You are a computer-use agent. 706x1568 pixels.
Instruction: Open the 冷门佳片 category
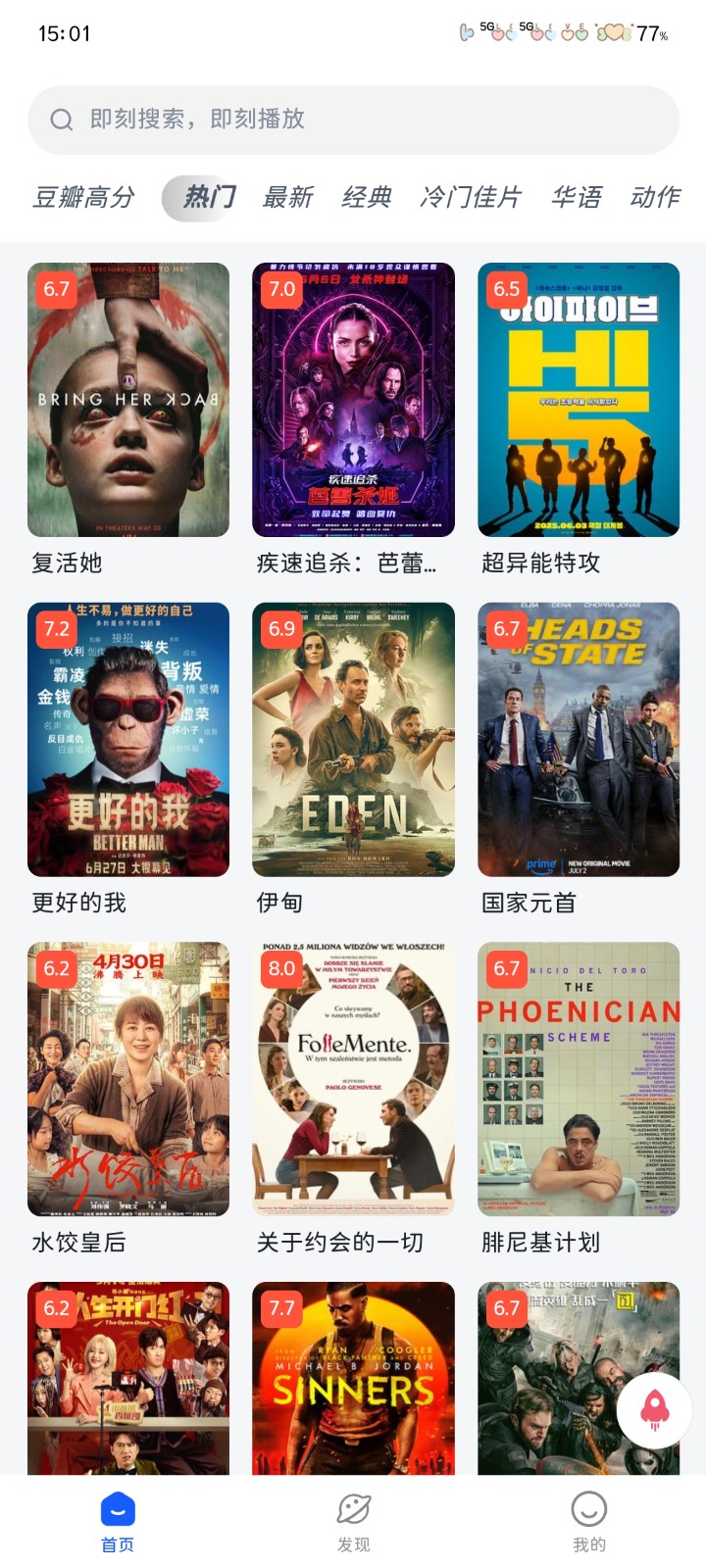pyautogui.click(x=471, y=197)
